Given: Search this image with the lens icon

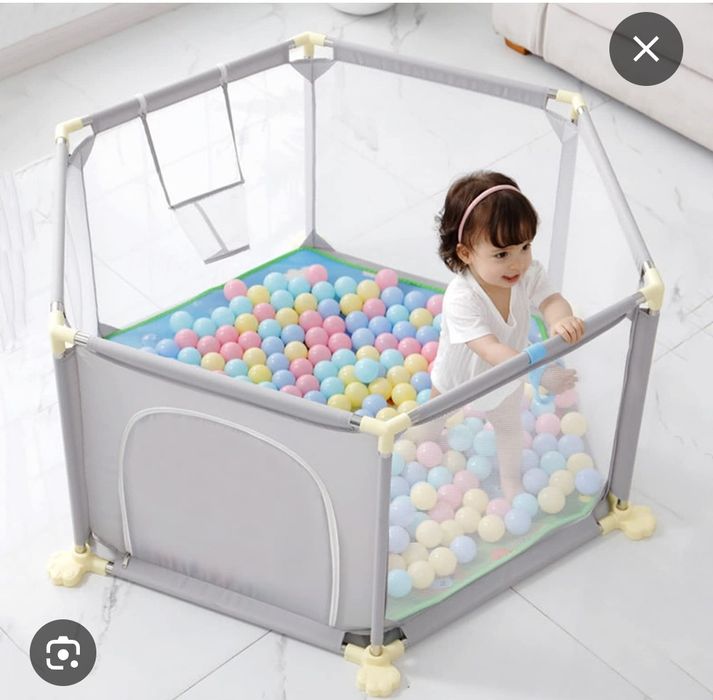Looking at the screenshot, I should click(63, 652).
